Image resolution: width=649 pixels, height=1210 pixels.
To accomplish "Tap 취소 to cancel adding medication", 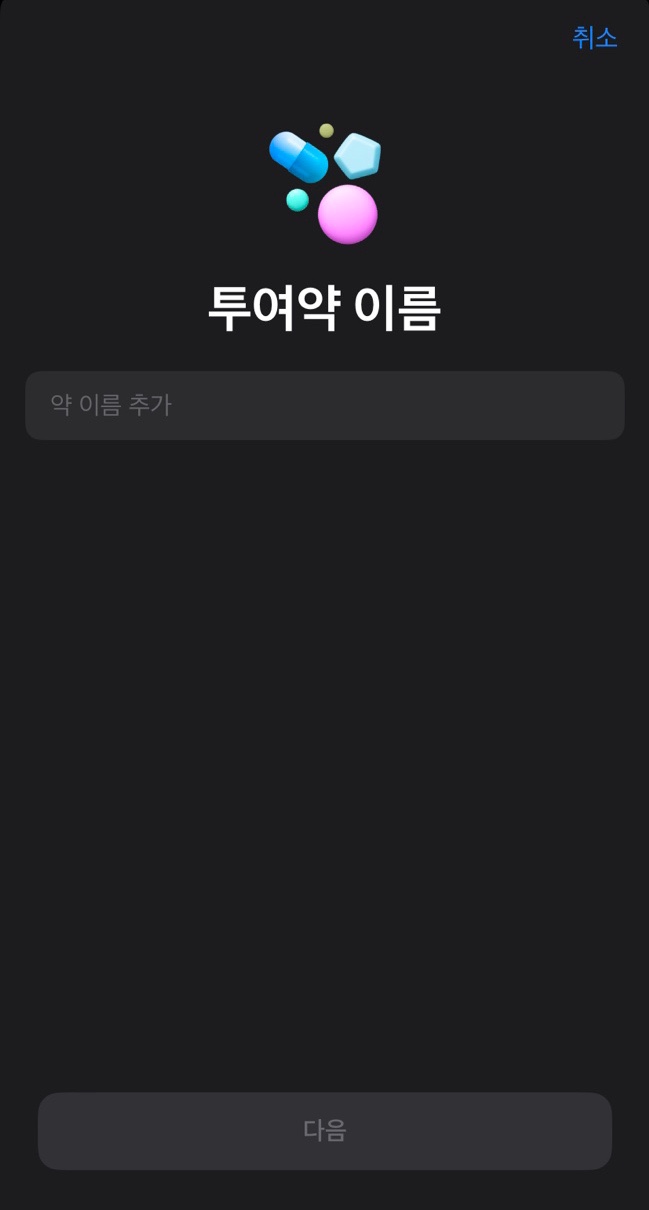I will (x=594, y=38).
